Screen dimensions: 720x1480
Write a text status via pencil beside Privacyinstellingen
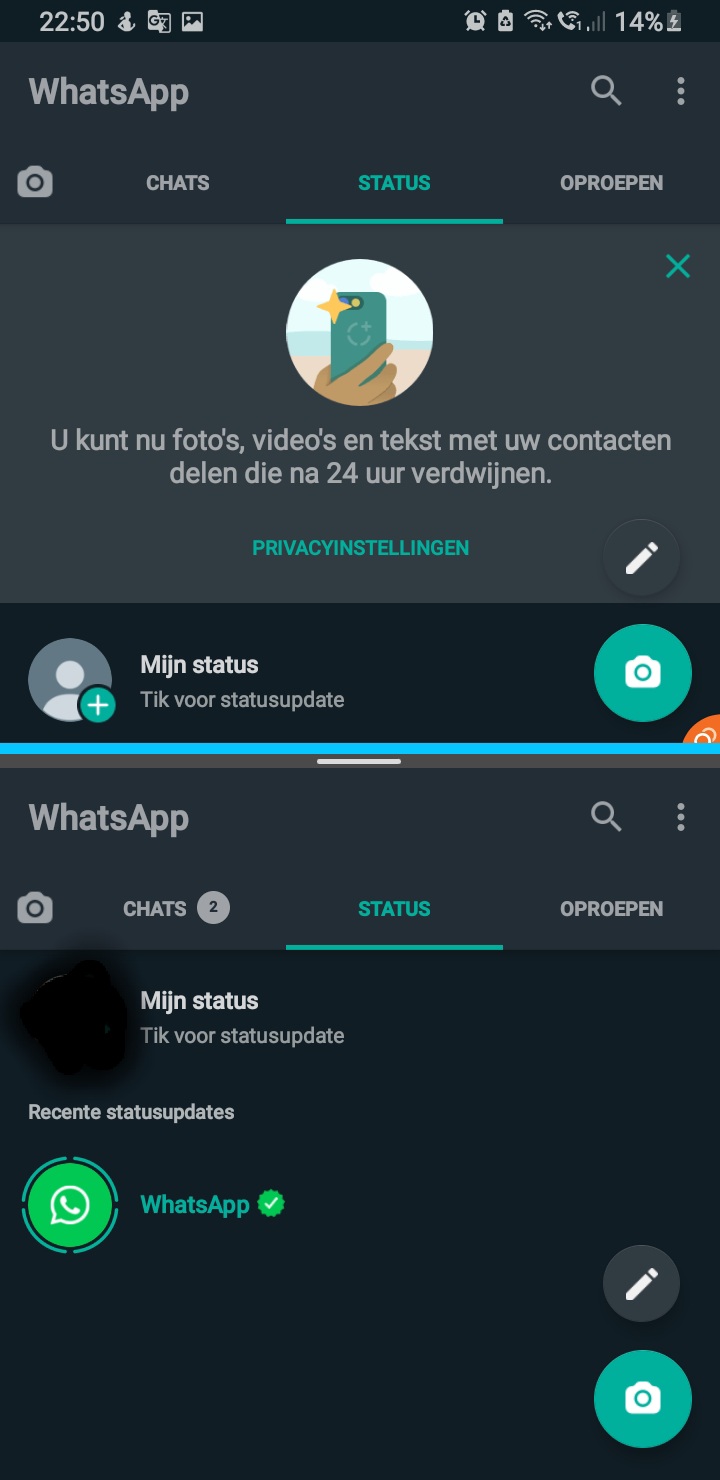[641, 558]
